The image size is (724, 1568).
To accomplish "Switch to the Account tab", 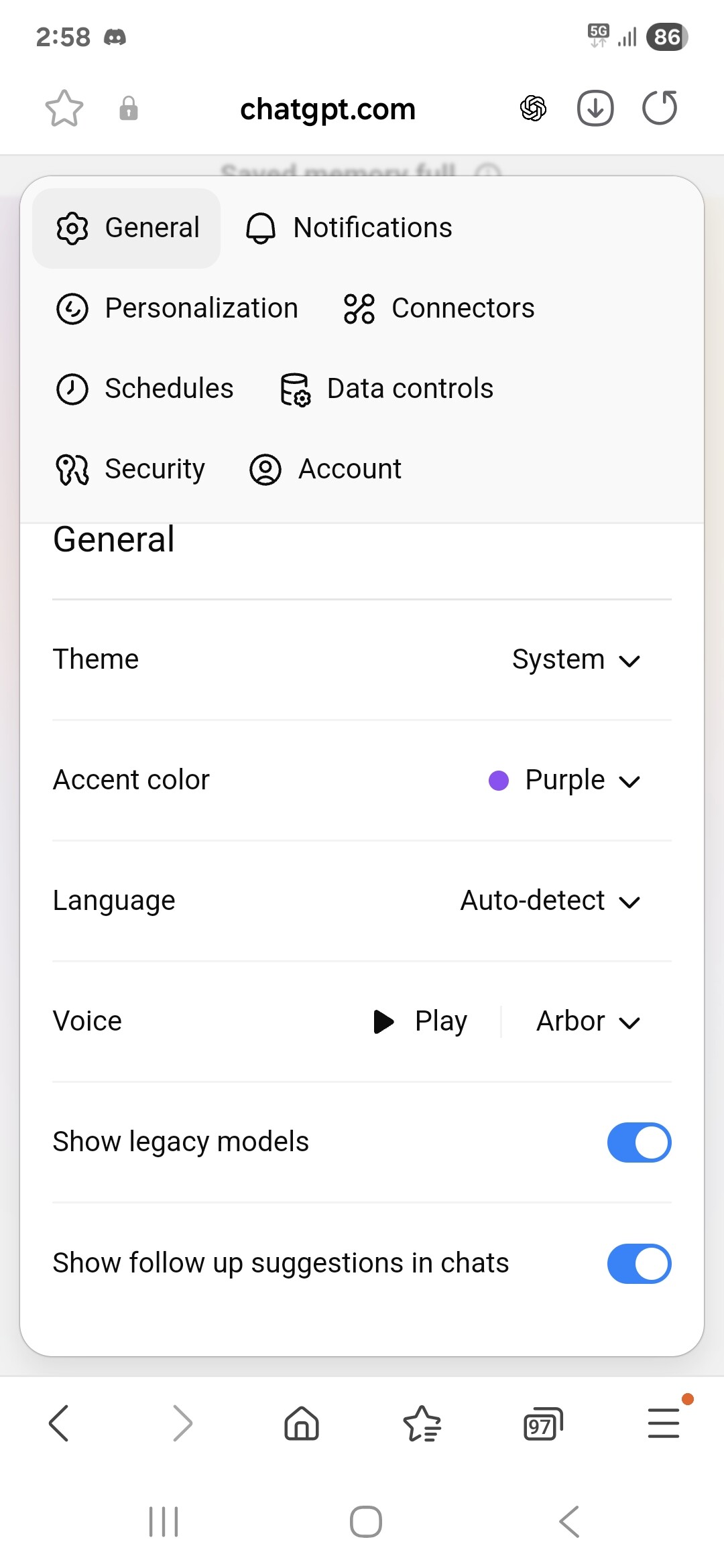I will coord(325,469).
